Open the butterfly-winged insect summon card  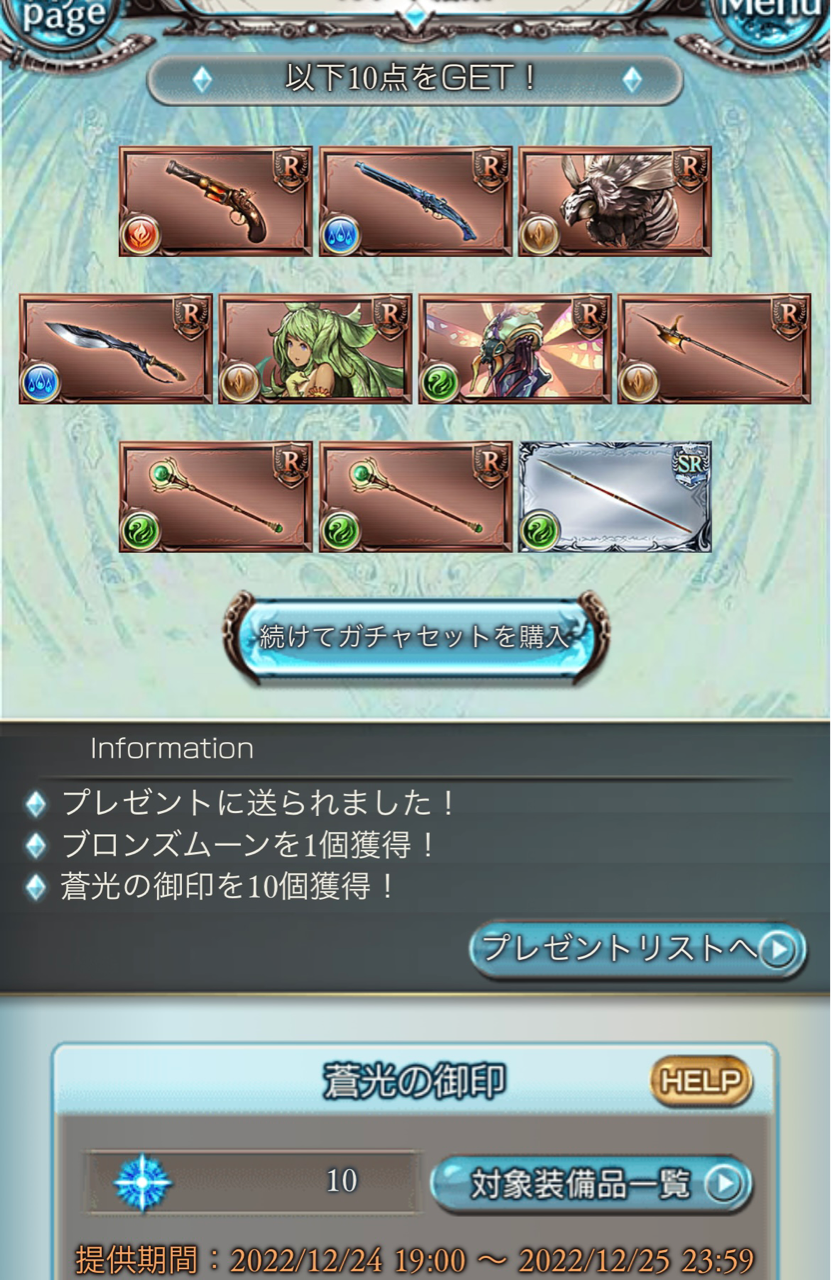point(515,349)
